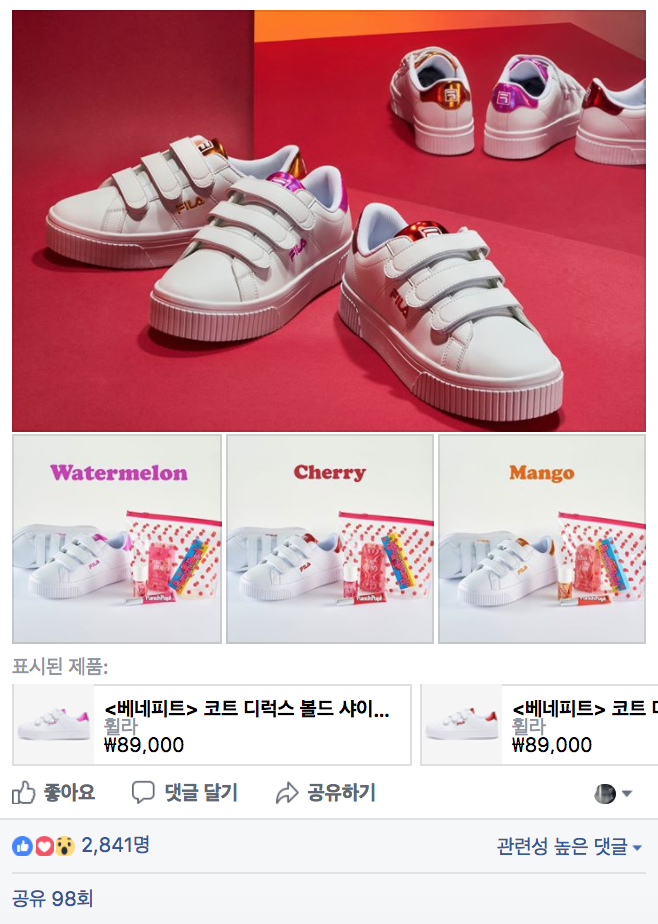Open the Mango sneaker image

click(x=542, y=539)
